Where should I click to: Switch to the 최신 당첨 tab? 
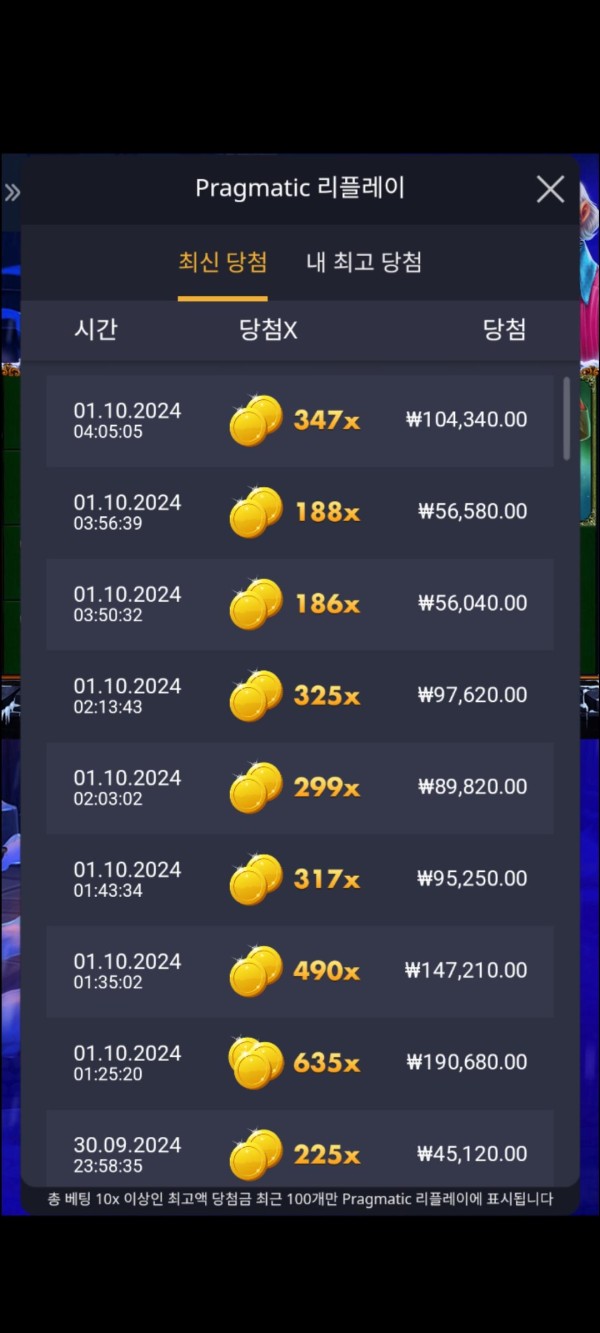click(x=222, y=263)
